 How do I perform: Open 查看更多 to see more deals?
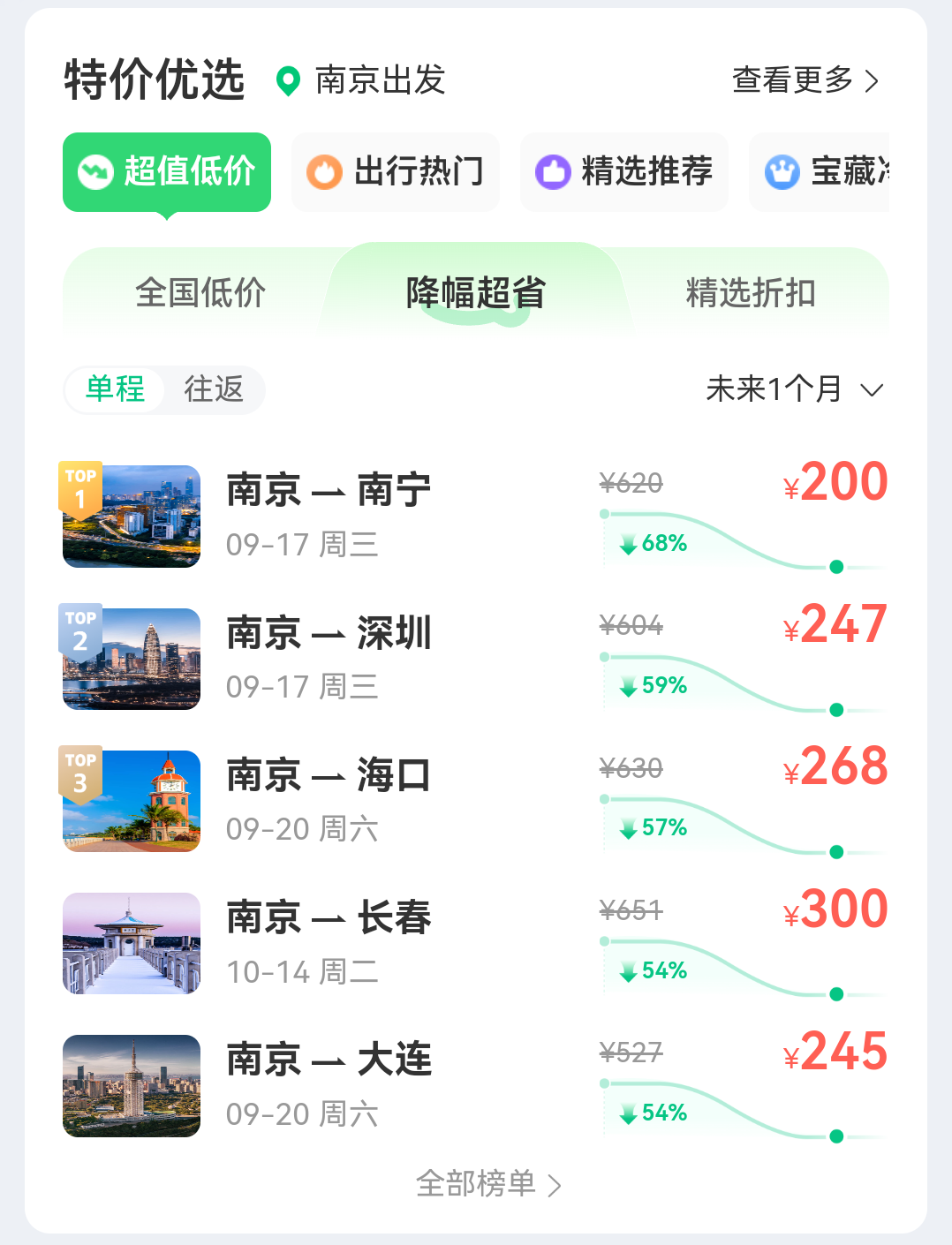click(805, 80)
